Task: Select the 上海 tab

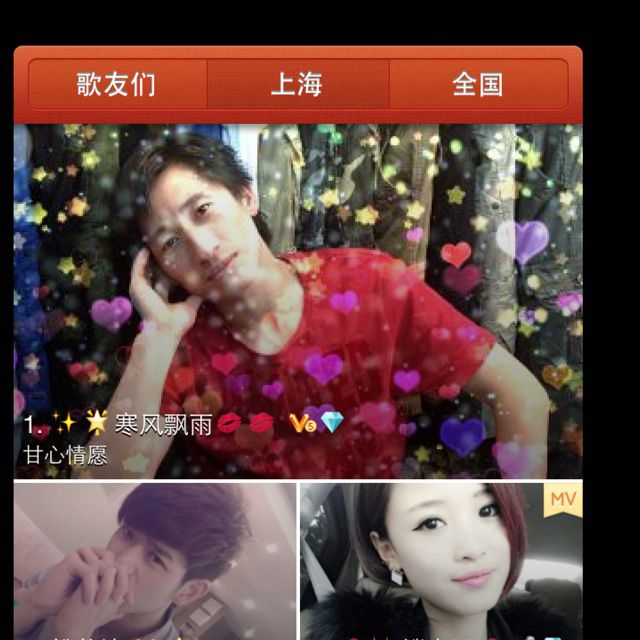Action: (297, 85)
